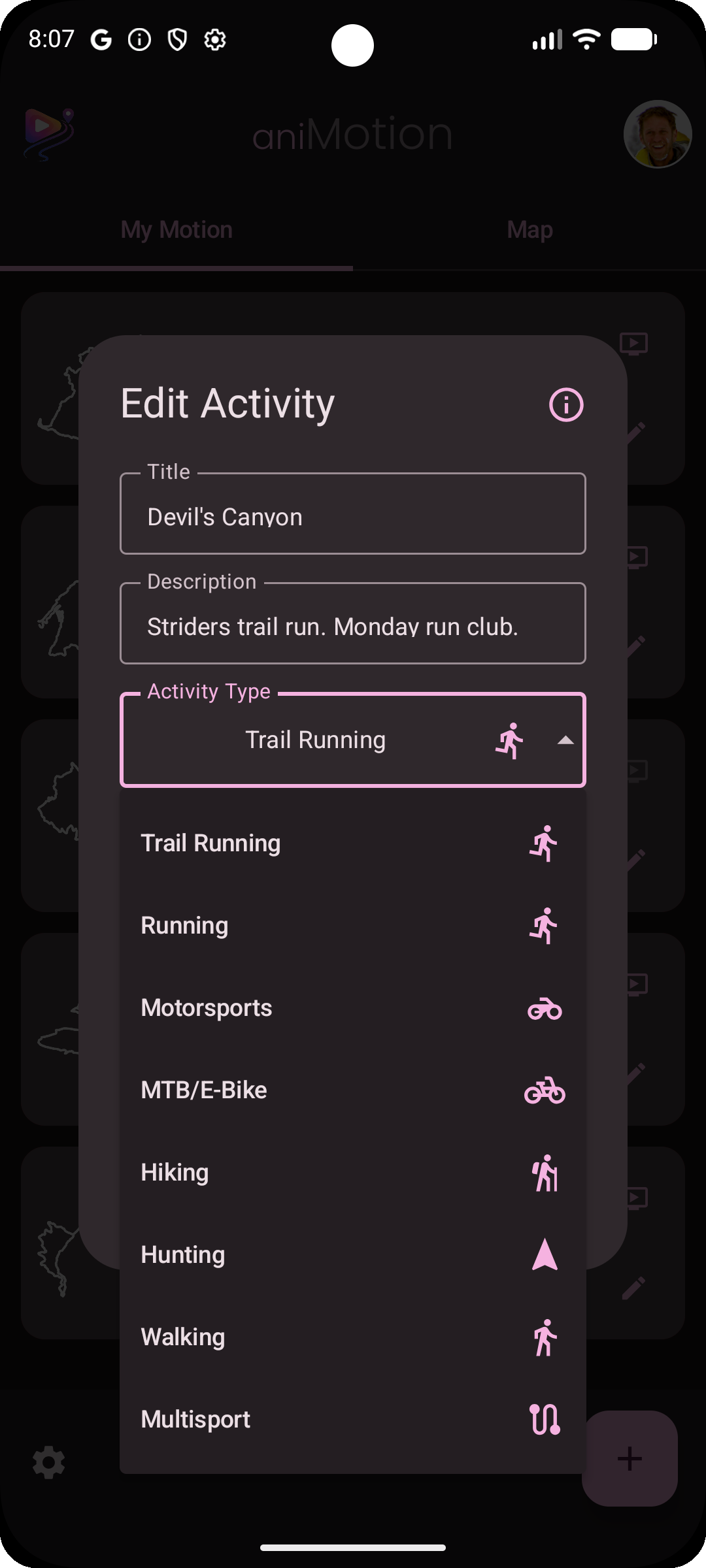The height and width of the screenshot is (1568, 706).
Task: Edit the Title field
Action: pyautogui.click(x=353, y=516)
